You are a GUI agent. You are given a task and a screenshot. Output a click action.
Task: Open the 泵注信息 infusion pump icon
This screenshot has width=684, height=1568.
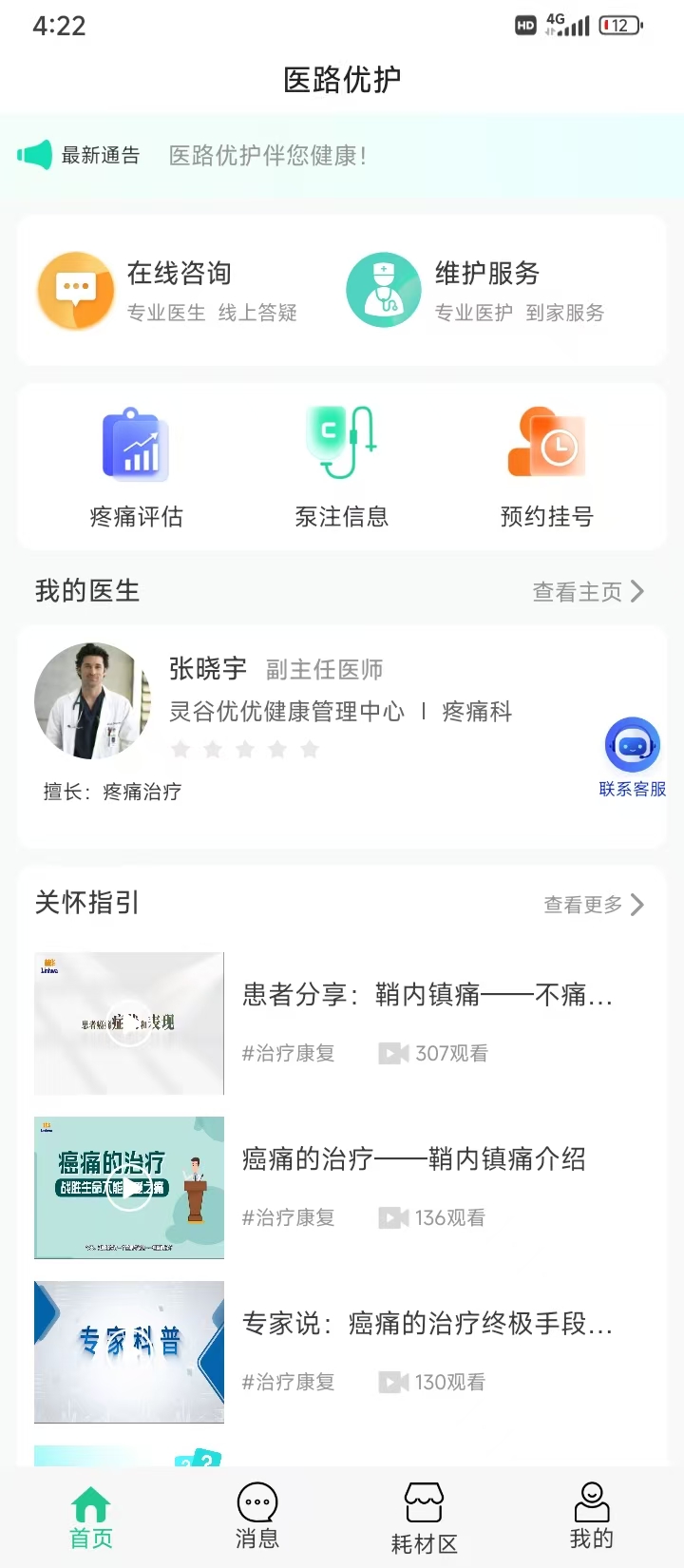coord(341,442)
